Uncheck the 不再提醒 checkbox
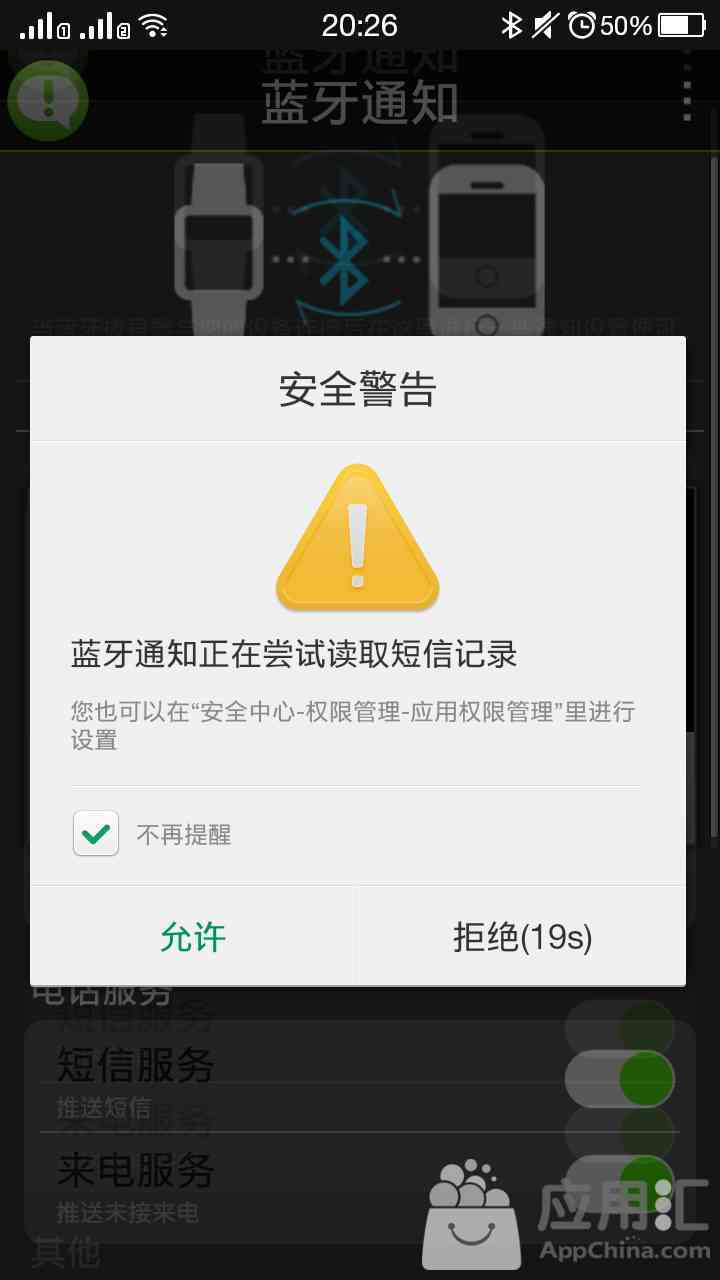Image resolution: width=720 pixels, height=1280 pixels. (96, 834)
